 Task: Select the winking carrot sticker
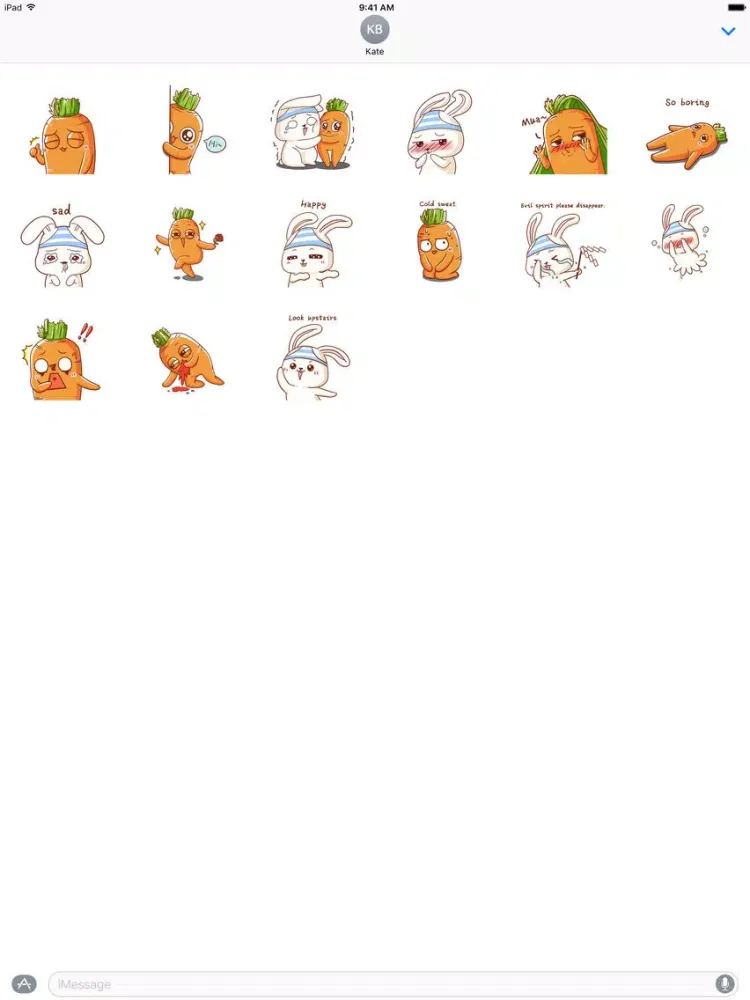click(x=65, y=130)
